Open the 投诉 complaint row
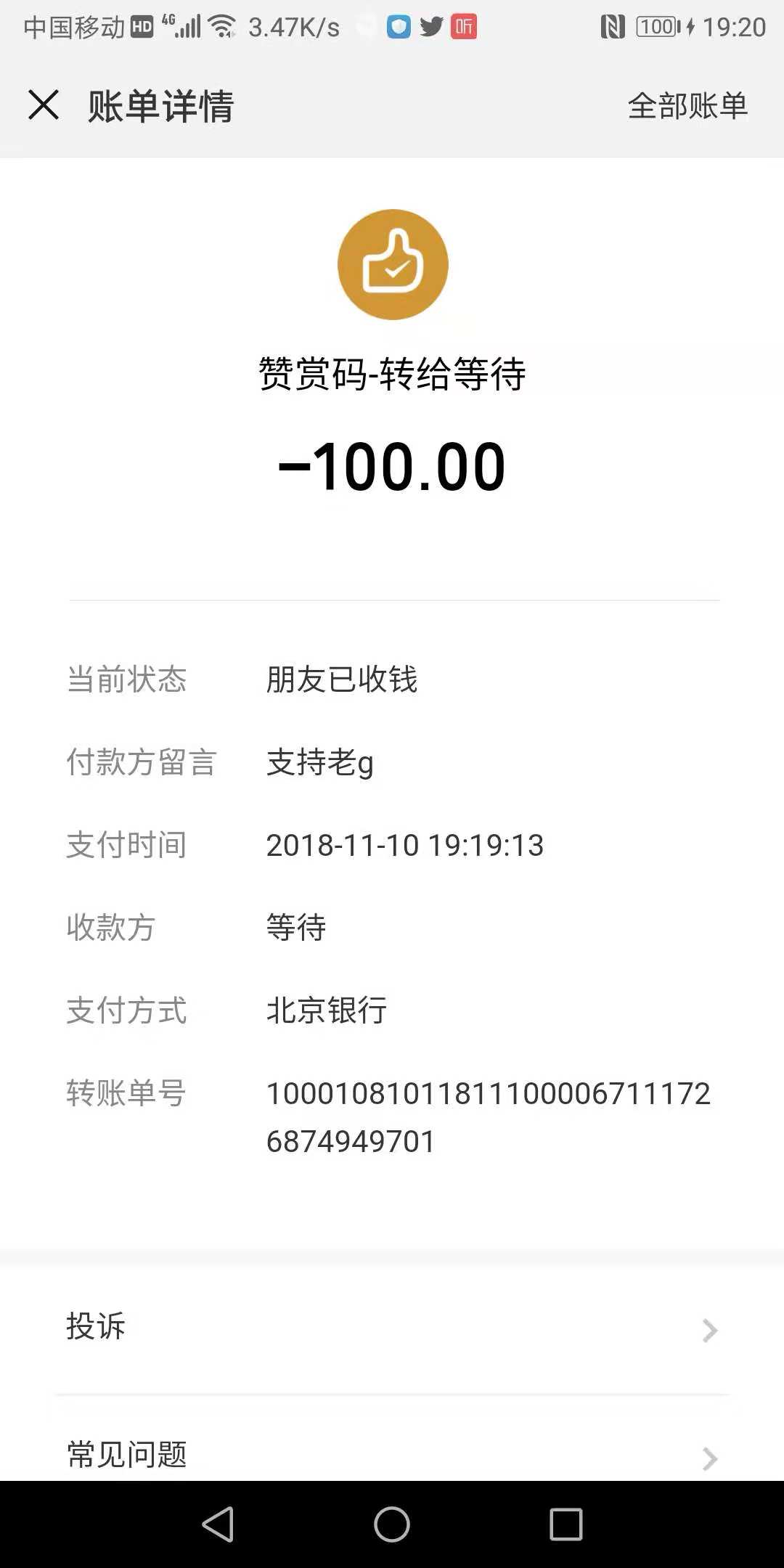 [392, 1328]
